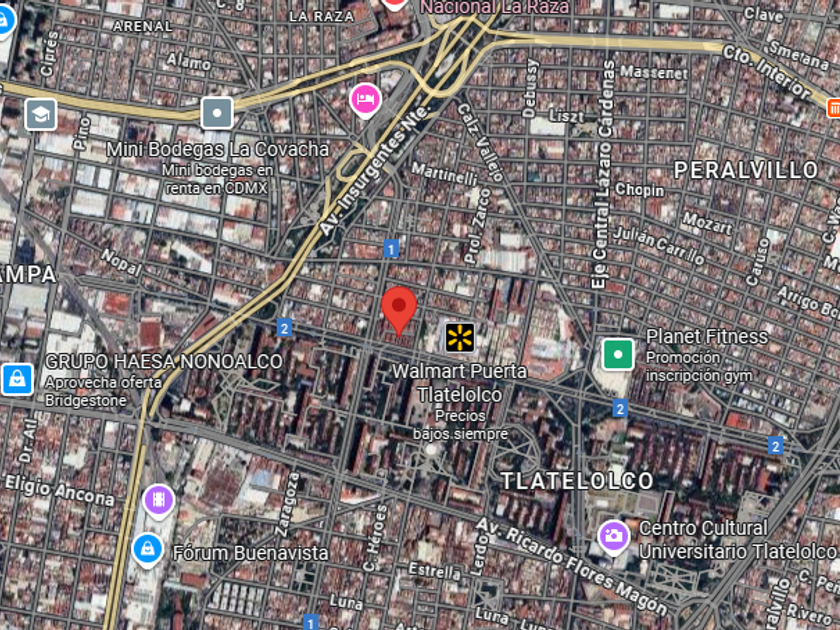Tap the purple cinema film pin

(x=159, y=499)
